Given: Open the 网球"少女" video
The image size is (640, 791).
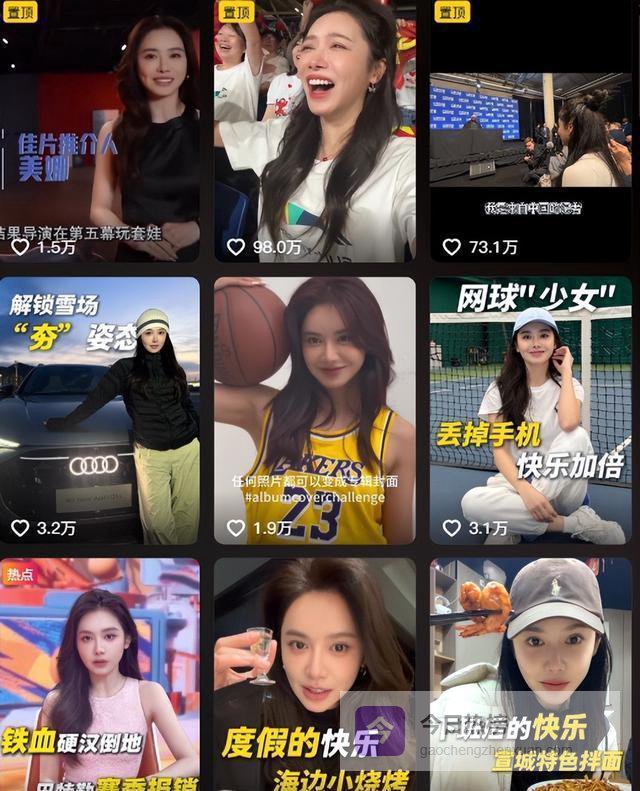Looking at the screenshot, I should click(x=530, y=410).
